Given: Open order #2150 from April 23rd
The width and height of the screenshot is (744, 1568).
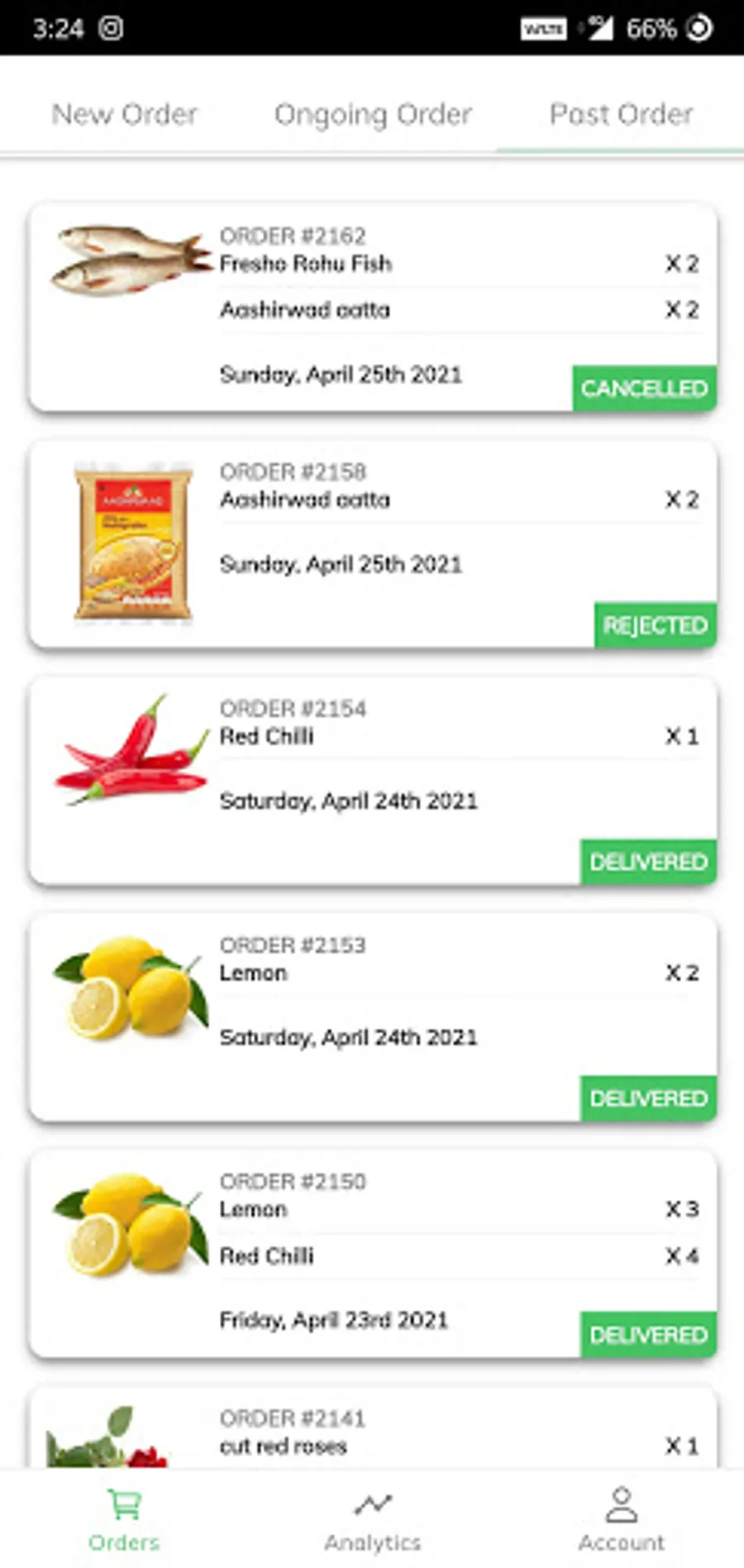Looking at the screenshot, I should click(373, 1254).
